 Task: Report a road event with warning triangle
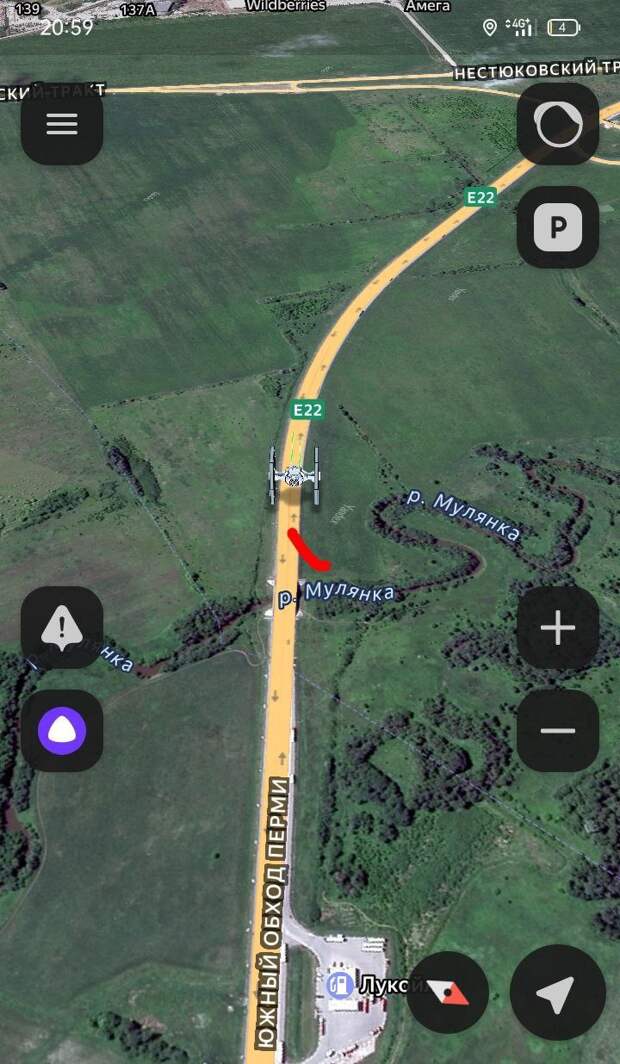click(x=62, y=627)
